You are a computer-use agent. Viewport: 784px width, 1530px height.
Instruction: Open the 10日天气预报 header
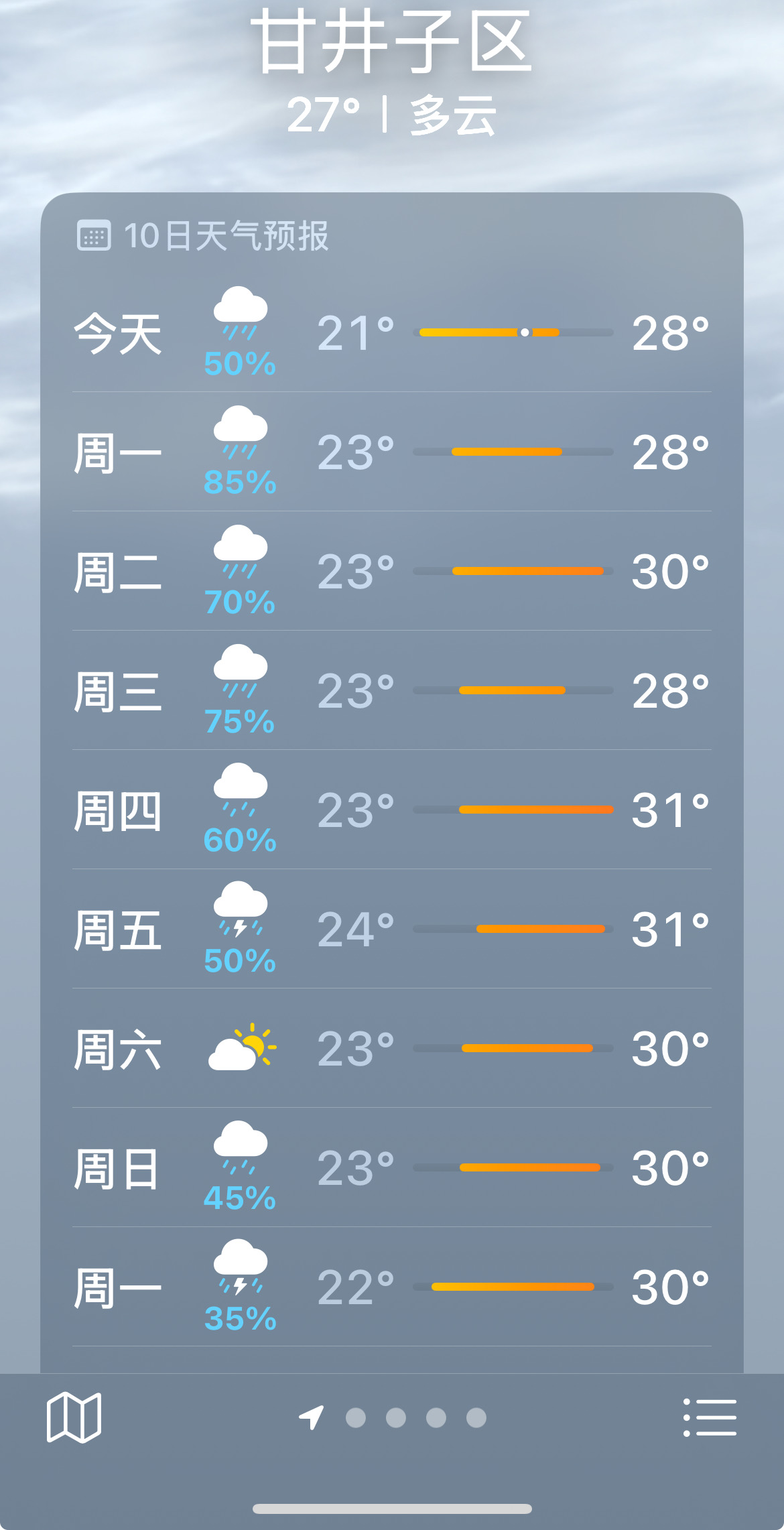tap(203, 236)
